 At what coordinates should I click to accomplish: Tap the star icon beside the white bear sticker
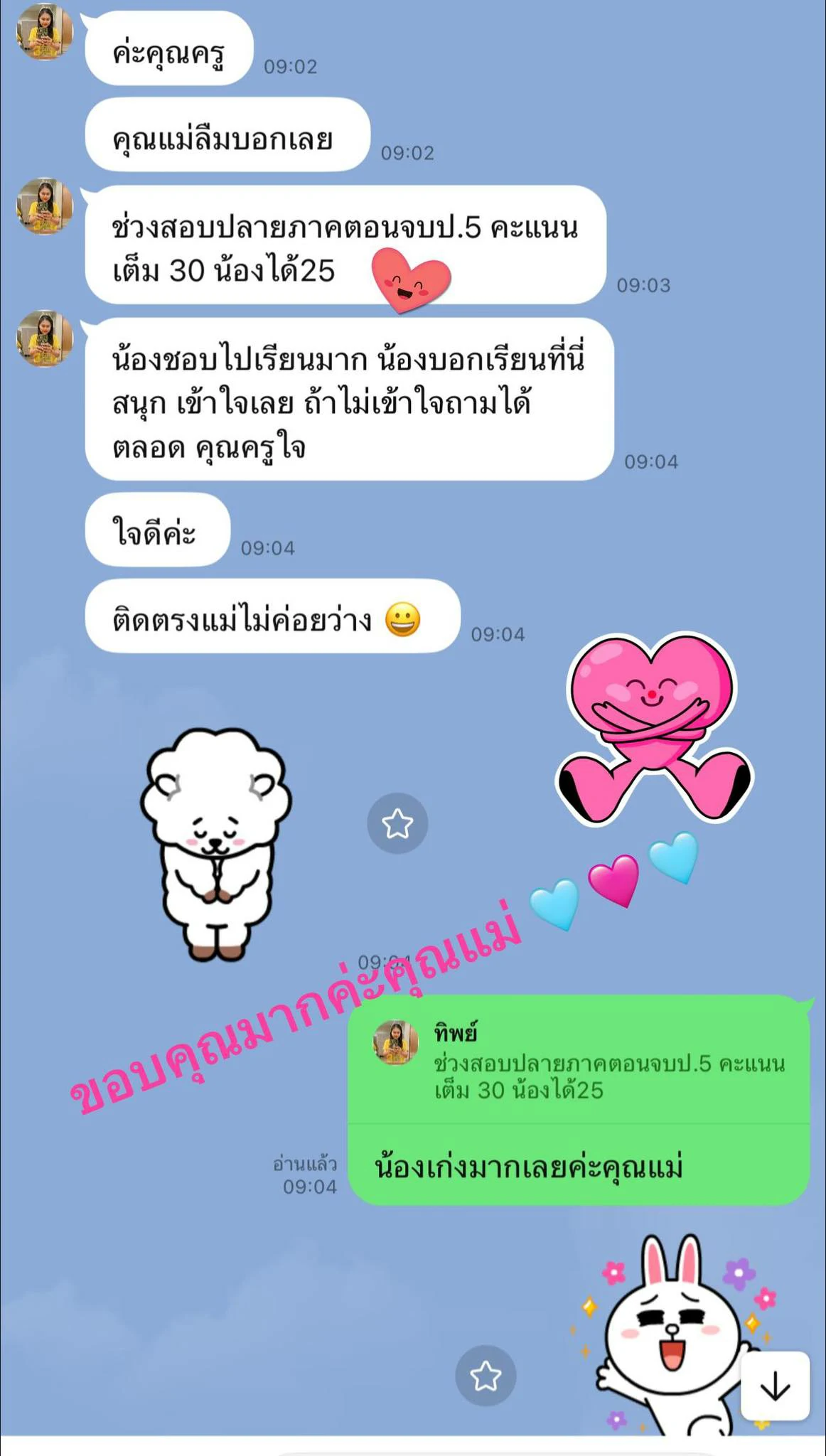(397, 823)
